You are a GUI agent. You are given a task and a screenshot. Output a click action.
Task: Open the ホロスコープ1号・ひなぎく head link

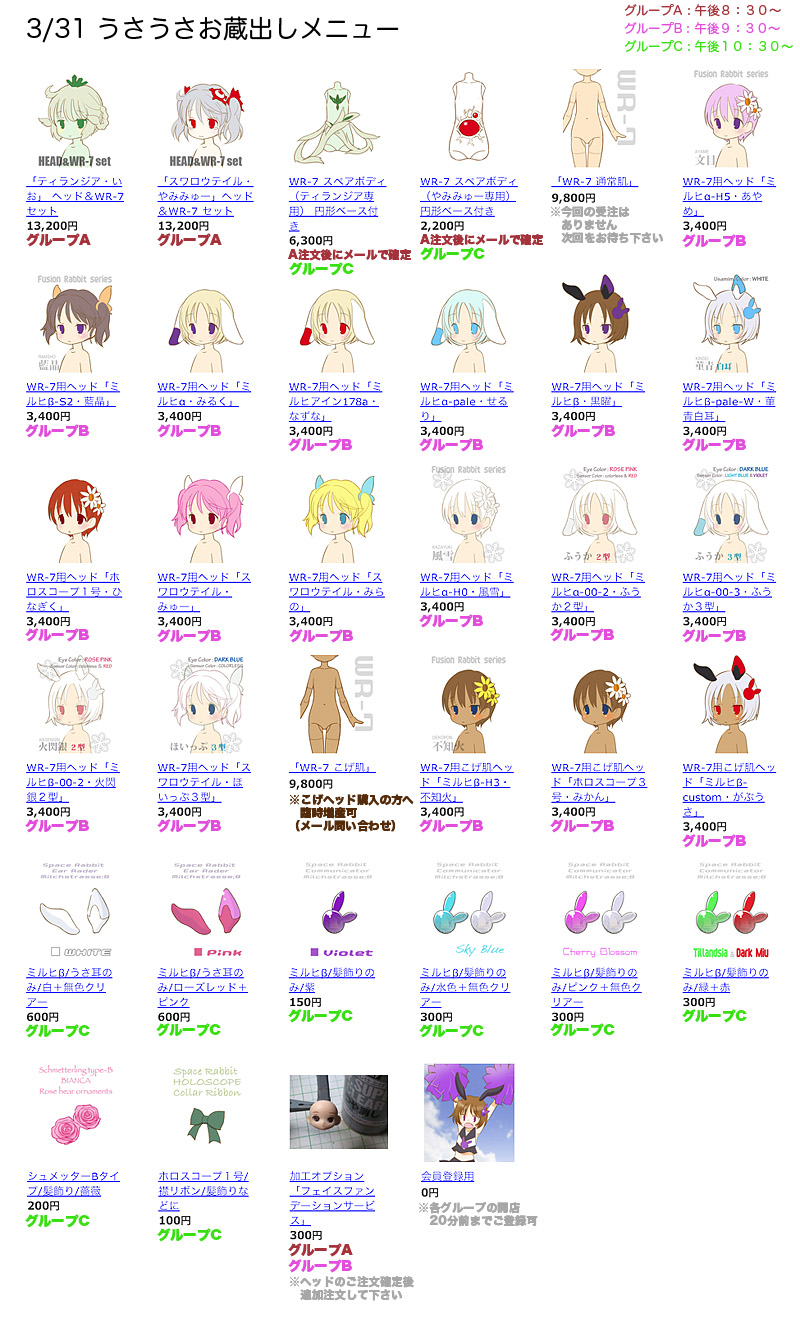(73, 591)
